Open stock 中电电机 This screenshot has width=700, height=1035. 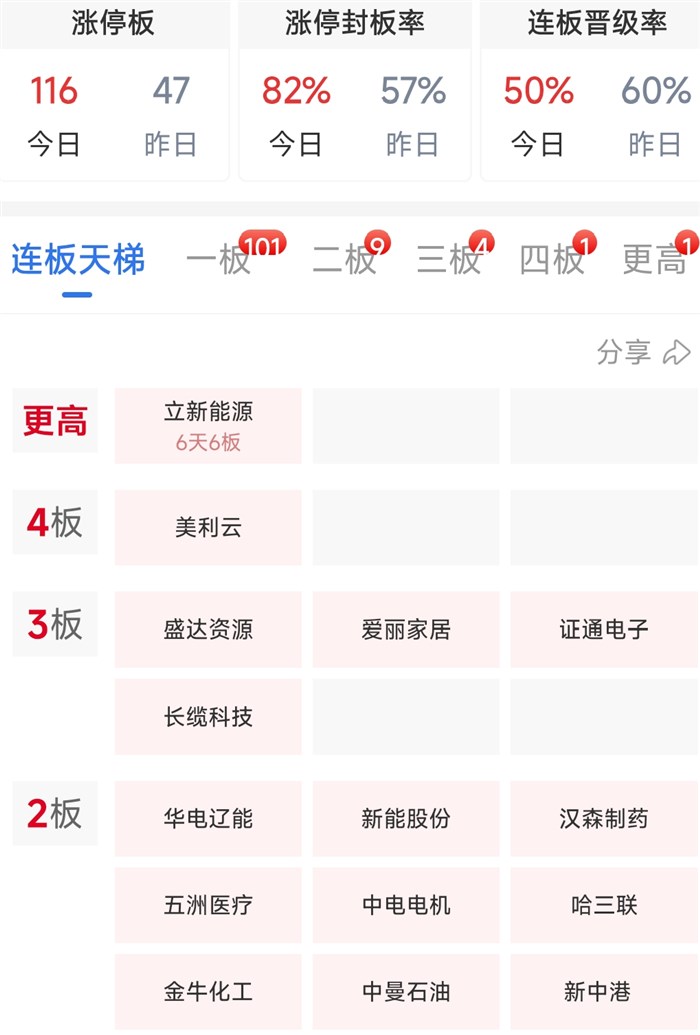406,905
